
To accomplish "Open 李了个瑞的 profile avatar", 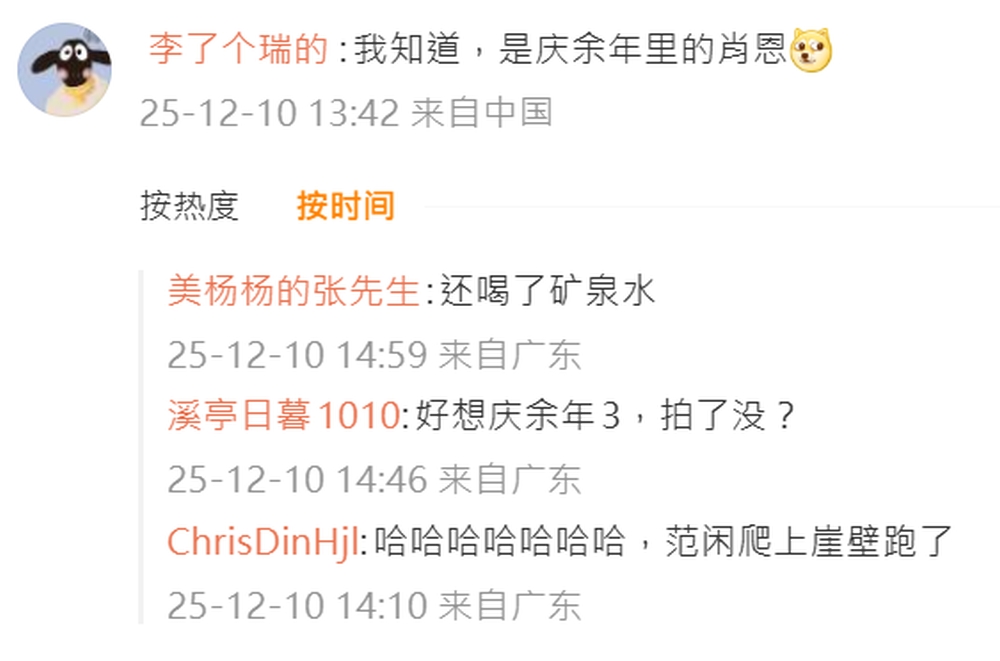I will pyautogui.click(x=65, y=69).
